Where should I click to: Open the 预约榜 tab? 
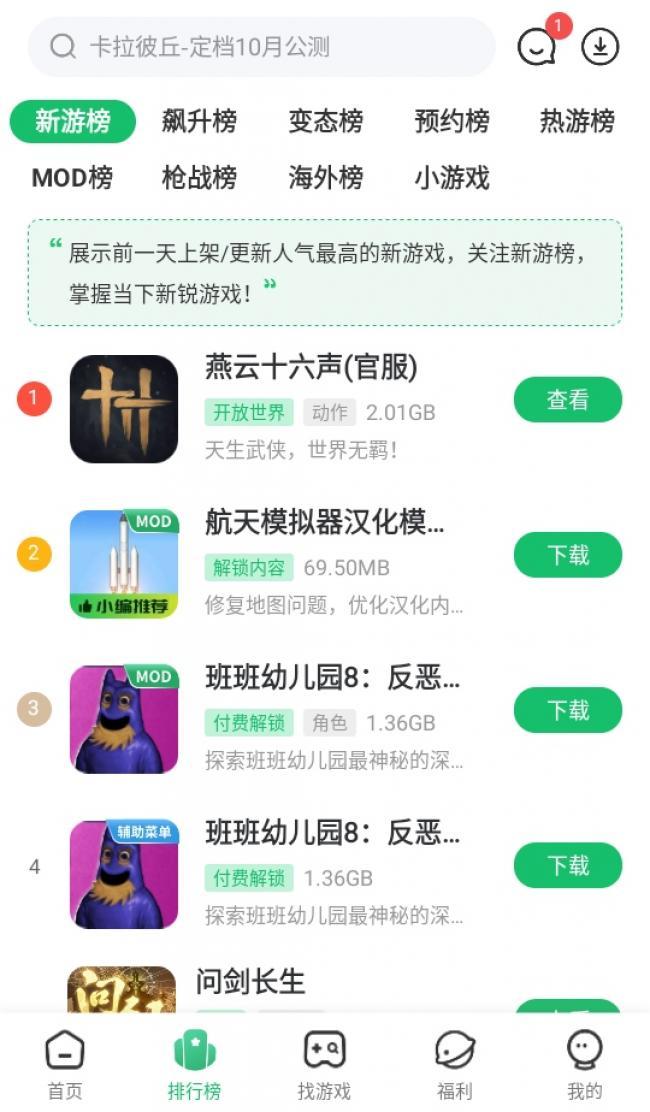[452, 122]
